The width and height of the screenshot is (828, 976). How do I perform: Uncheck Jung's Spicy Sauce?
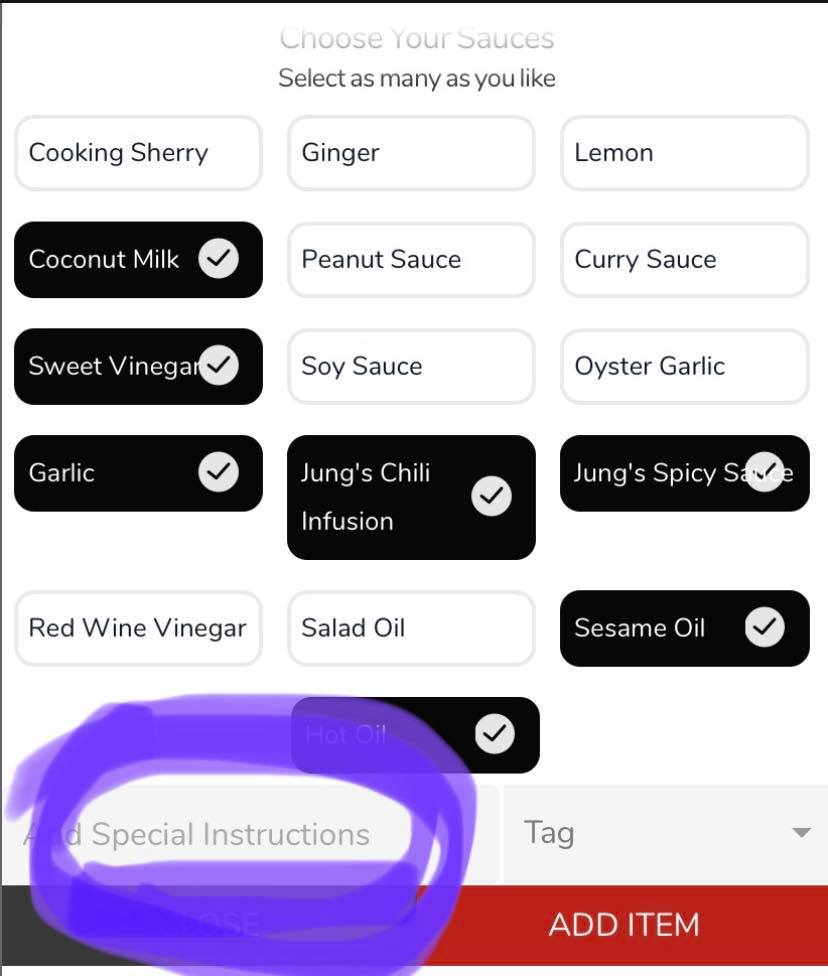coord(684,473)
